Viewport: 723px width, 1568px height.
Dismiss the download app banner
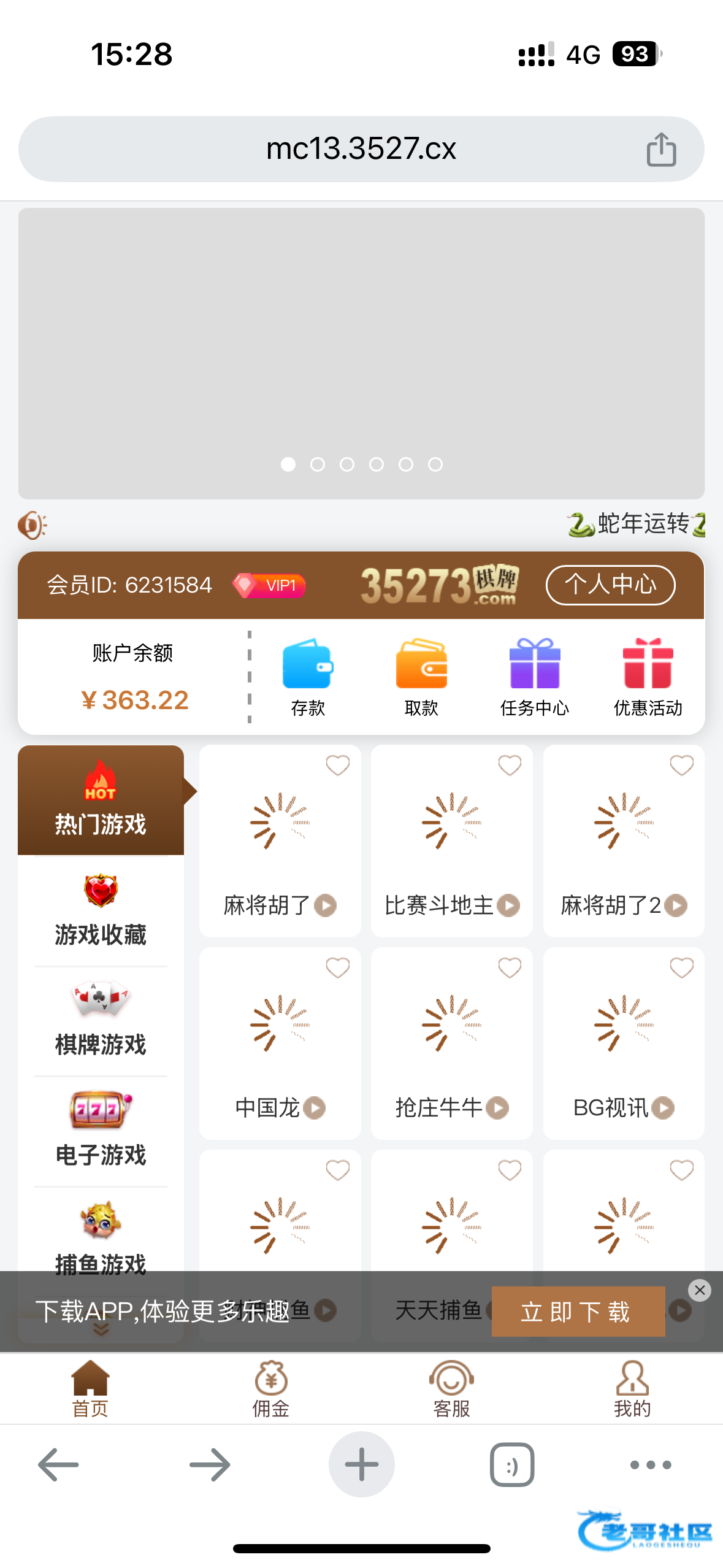pyautogui.click(x=700, y=1290)
